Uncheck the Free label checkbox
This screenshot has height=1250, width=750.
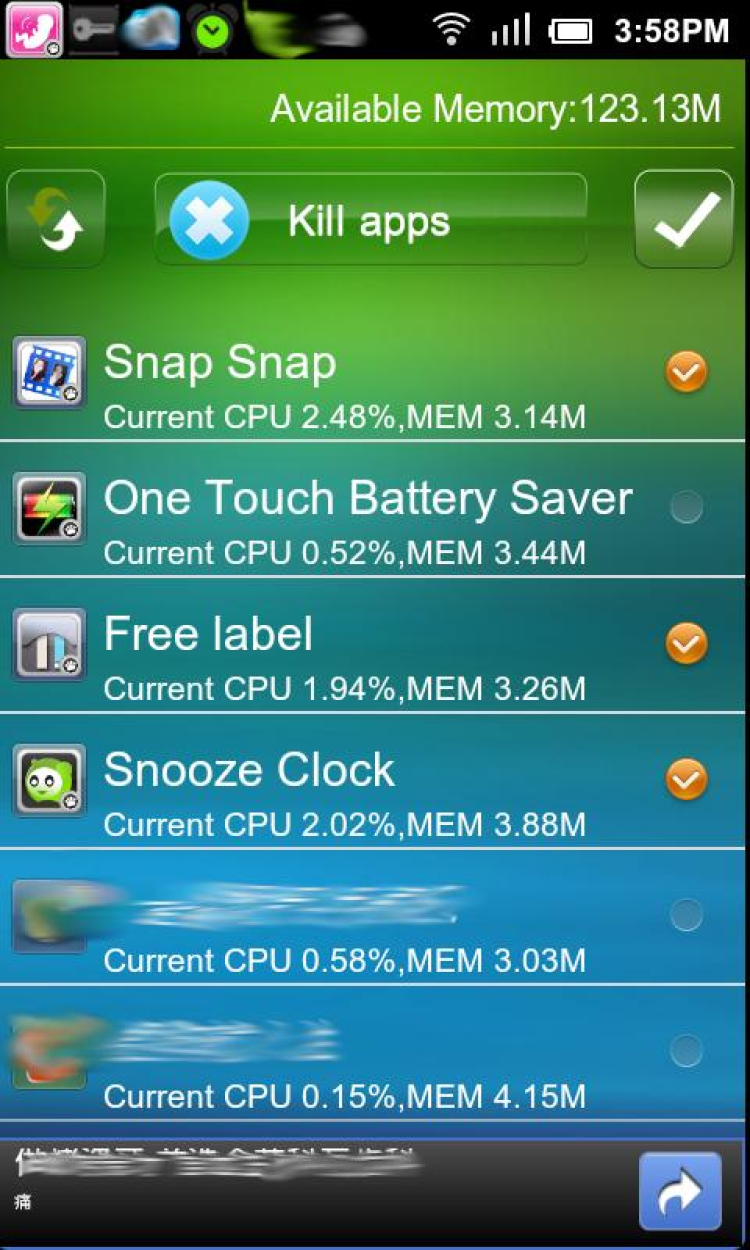[x=686, y=644]
